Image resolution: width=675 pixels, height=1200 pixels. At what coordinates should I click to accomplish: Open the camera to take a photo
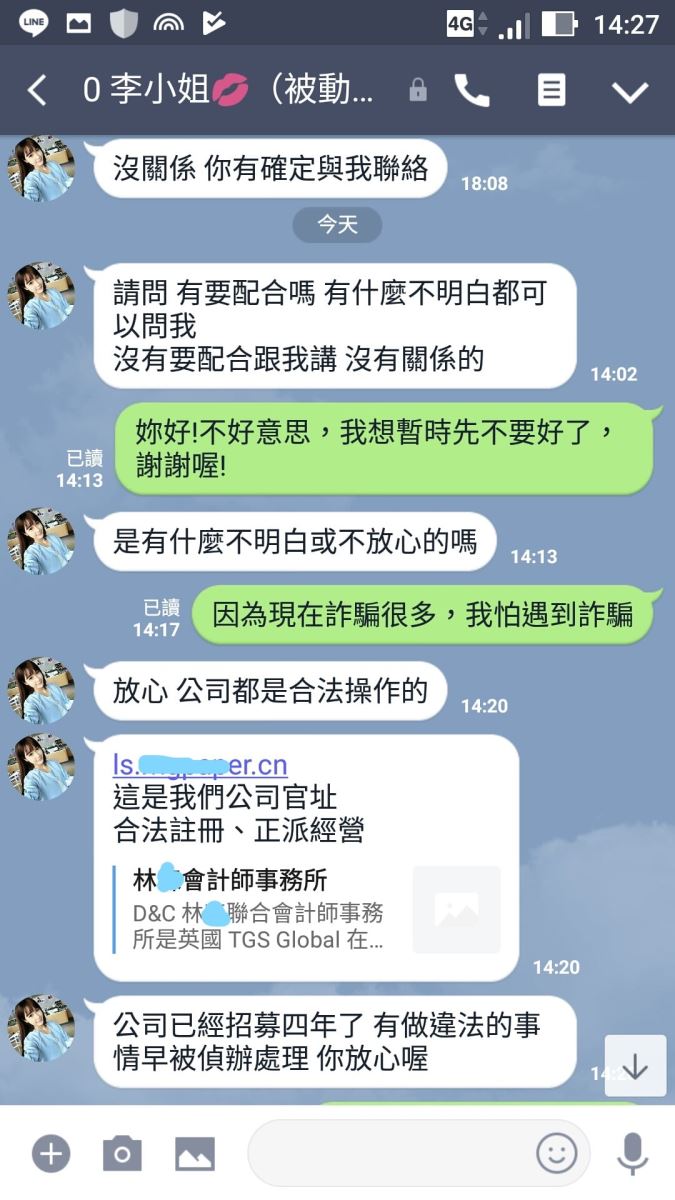pyautogui.click(x=122, y=1154)
